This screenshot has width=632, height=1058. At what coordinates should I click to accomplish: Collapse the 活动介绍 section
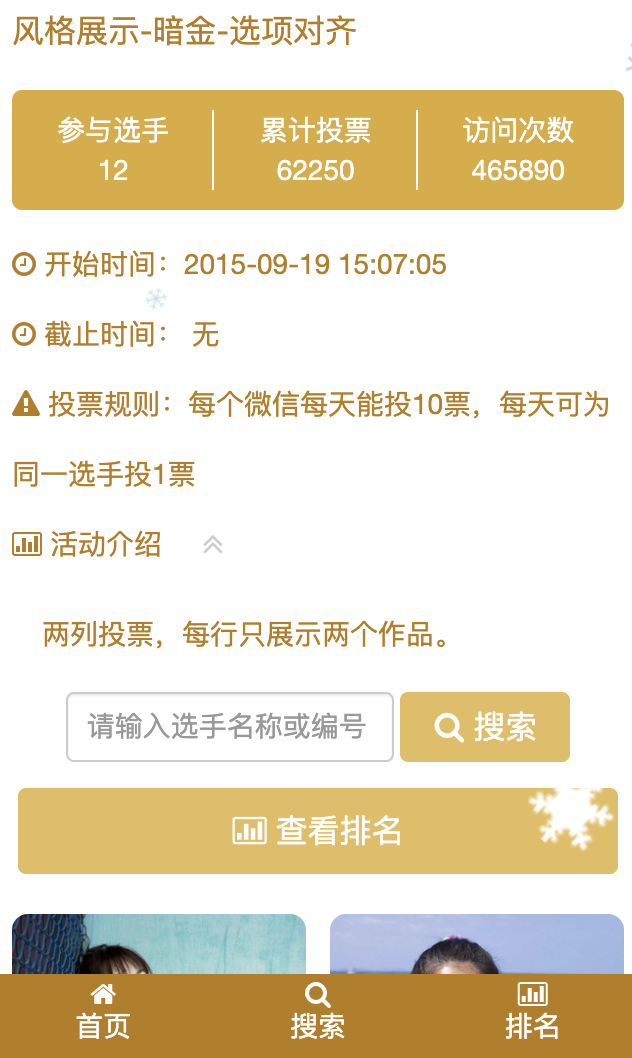click(x=212, y=545)
